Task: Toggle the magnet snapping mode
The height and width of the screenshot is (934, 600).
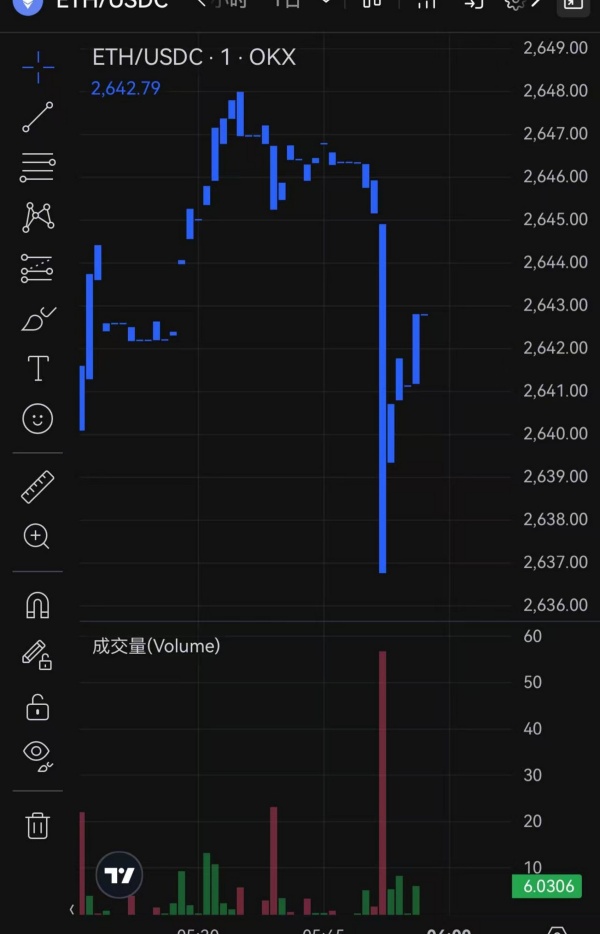Action: tap(38, 605)
